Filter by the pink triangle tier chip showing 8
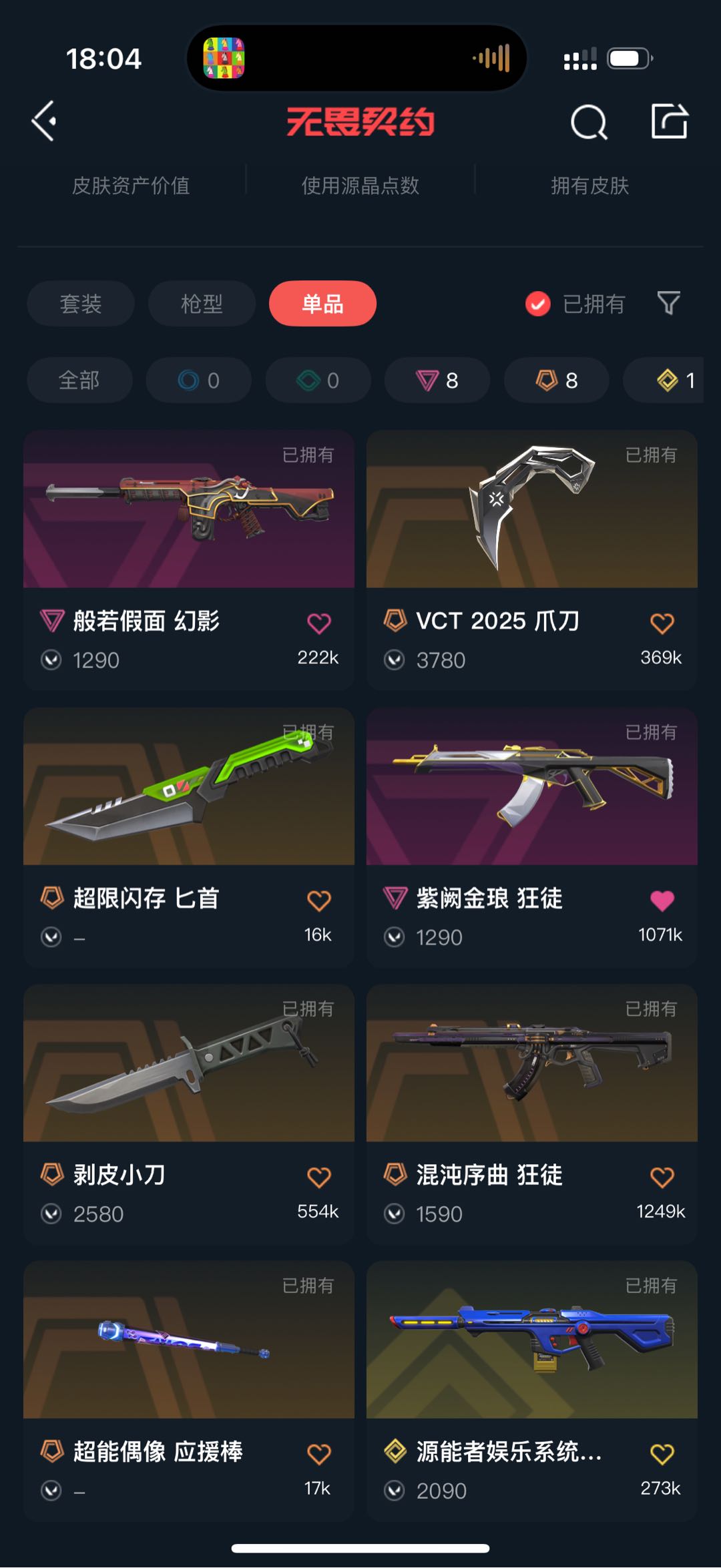This screenshot has height=1568, width=721. (x=437, y=380)
